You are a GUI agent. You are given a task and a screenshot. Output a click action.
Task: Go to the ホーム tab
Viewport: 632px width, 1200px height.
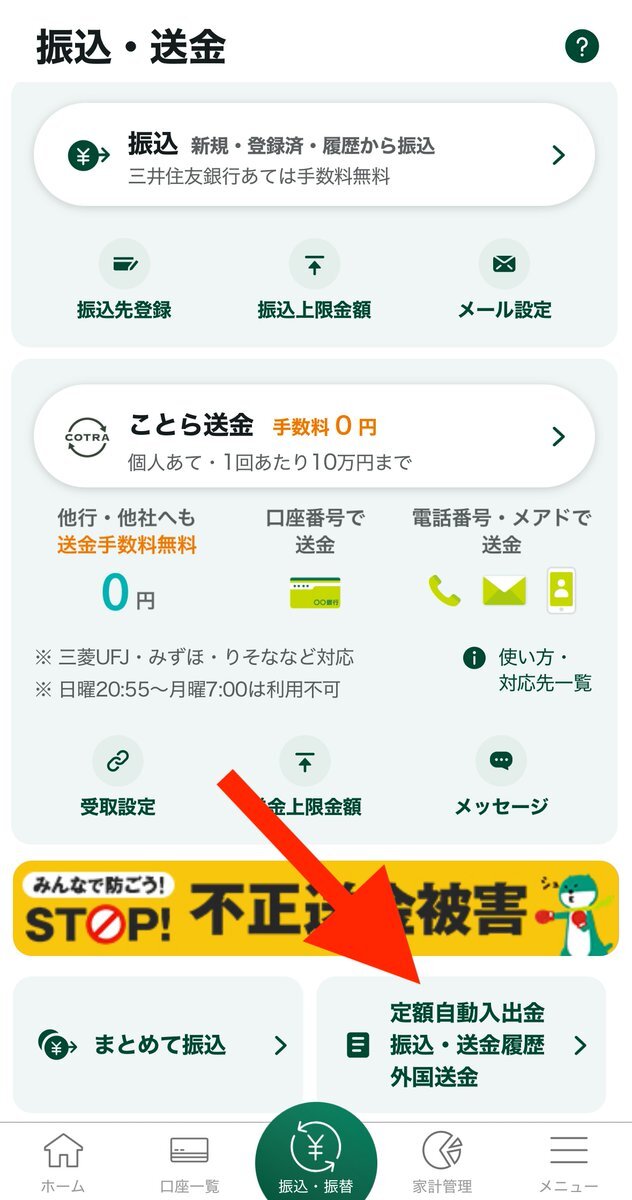(x=63, y=1162)
